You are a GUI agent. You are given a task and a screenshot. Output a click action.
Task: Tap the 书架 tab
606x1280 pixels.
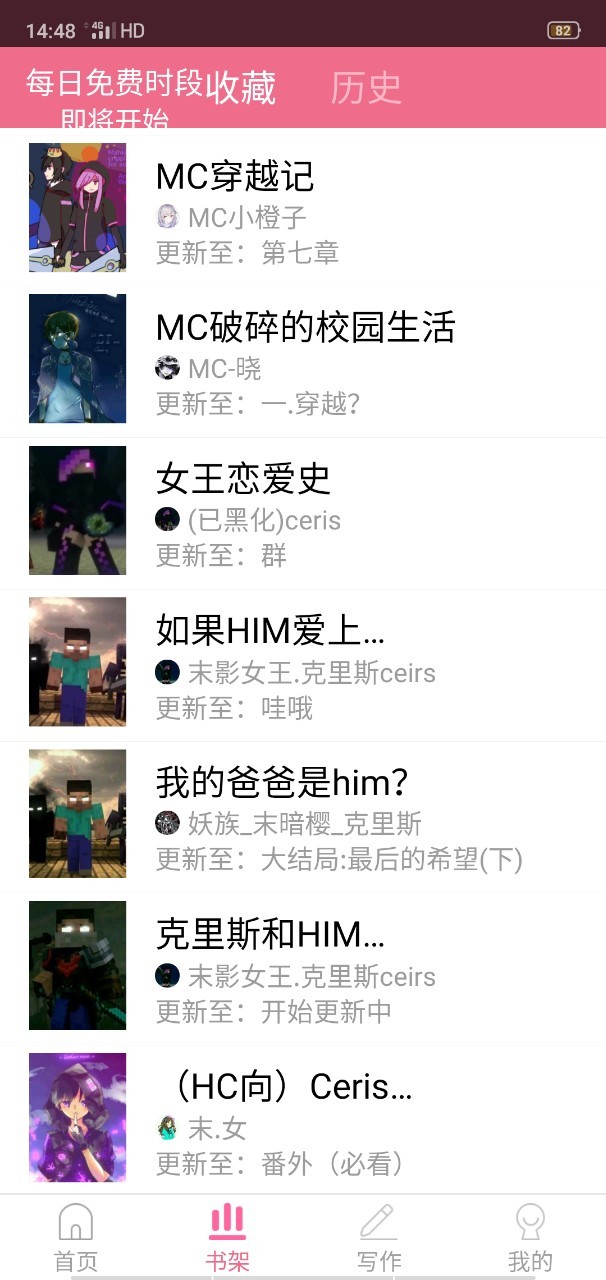227,1237
